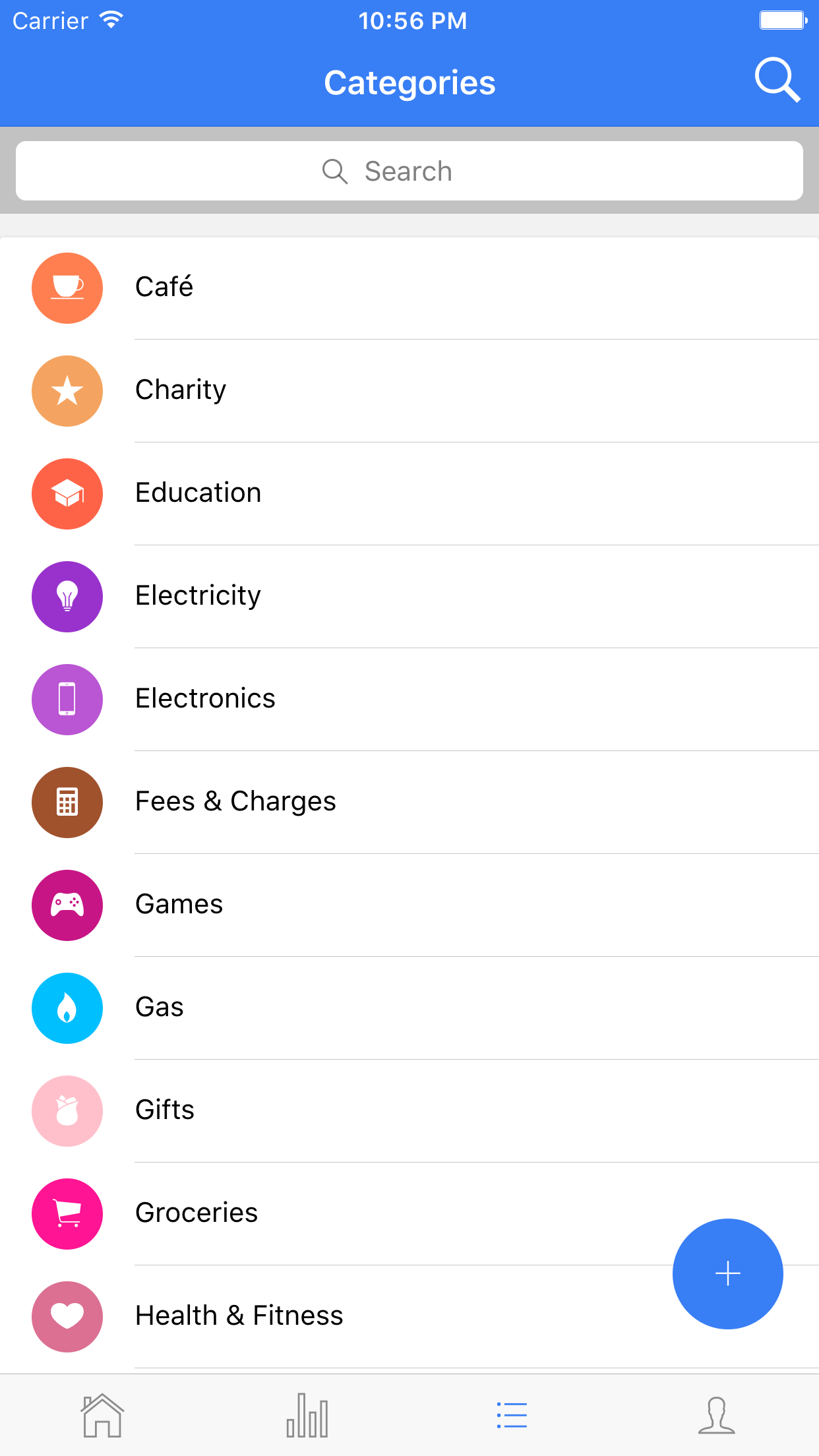Switch to the home tab
The image size is (819, 1456).
102,1415
